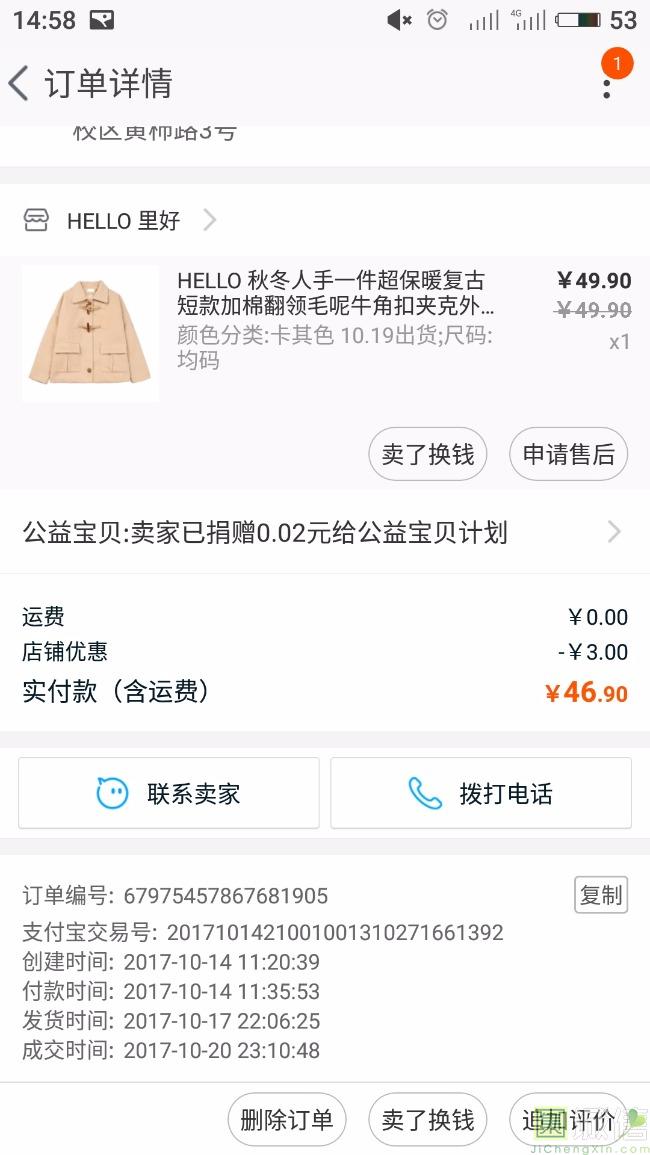Image resolution: width=650 pixels, height=1155 pixels.
Task: Tap 拨打电话 to call the seller
Action: coord(481,794)
